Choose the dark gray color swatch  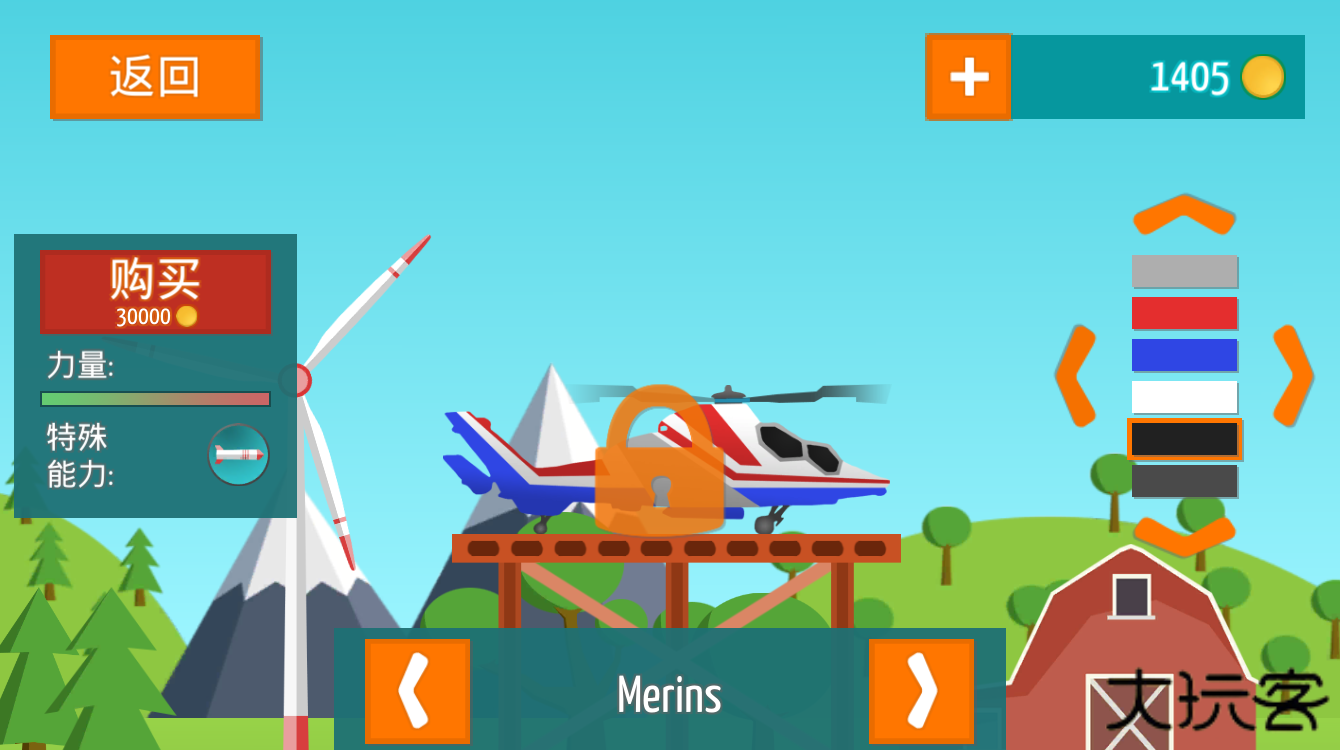[1184, 481]
